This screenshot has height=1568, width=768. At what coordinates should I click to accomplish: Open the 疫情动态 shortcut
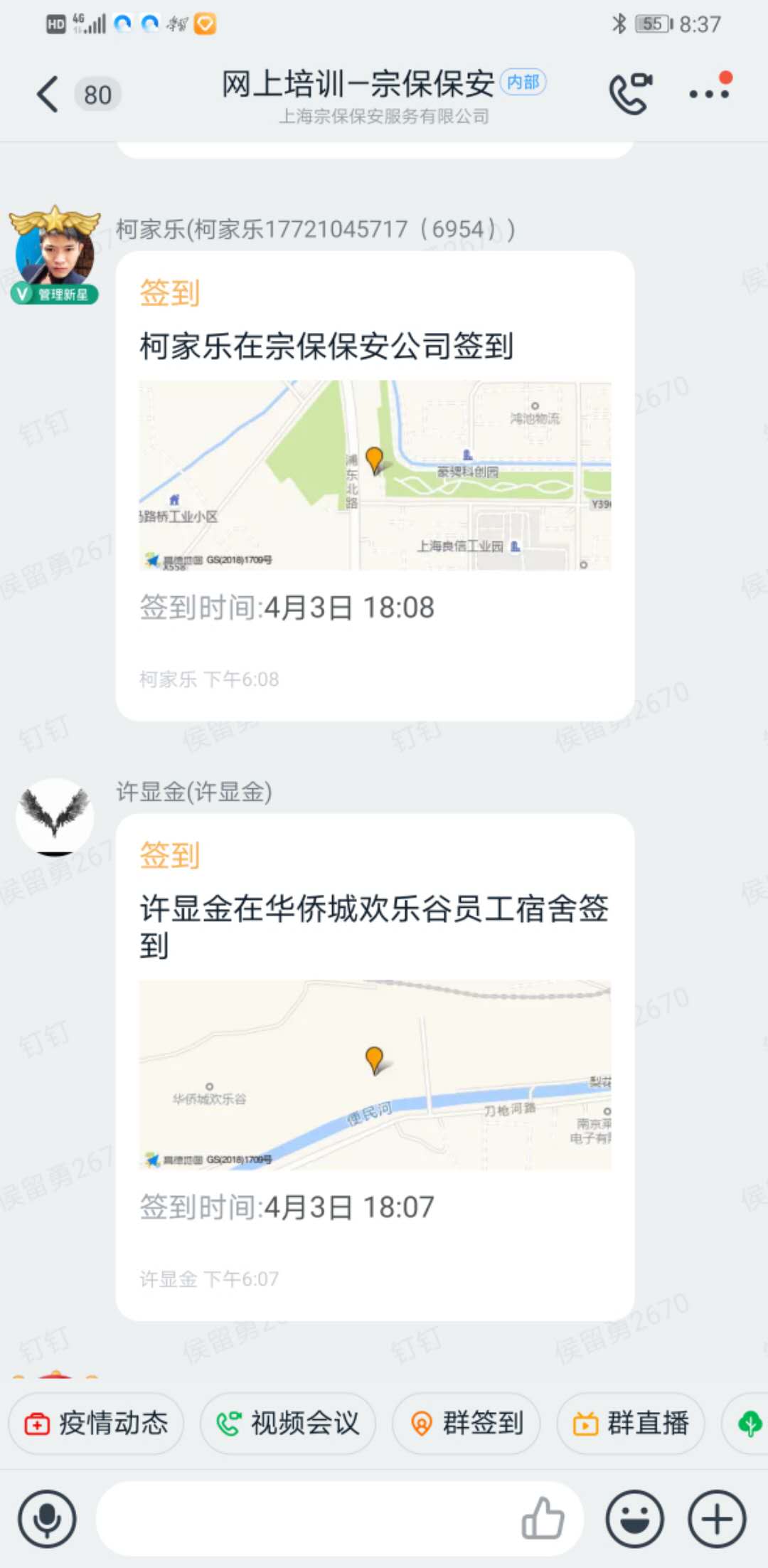(x=97, y=1424)
